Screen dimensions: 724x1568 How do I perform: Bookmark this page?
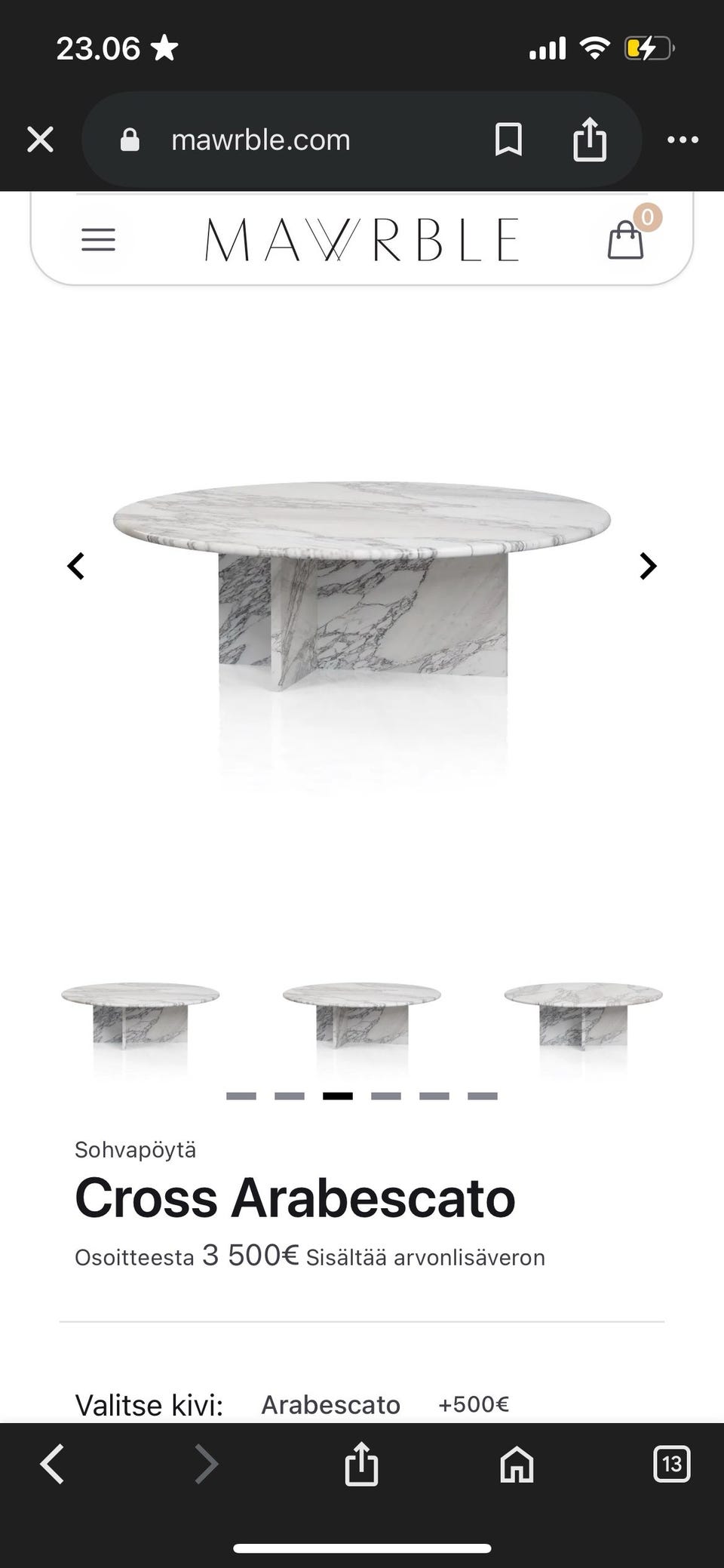[508, 140]
